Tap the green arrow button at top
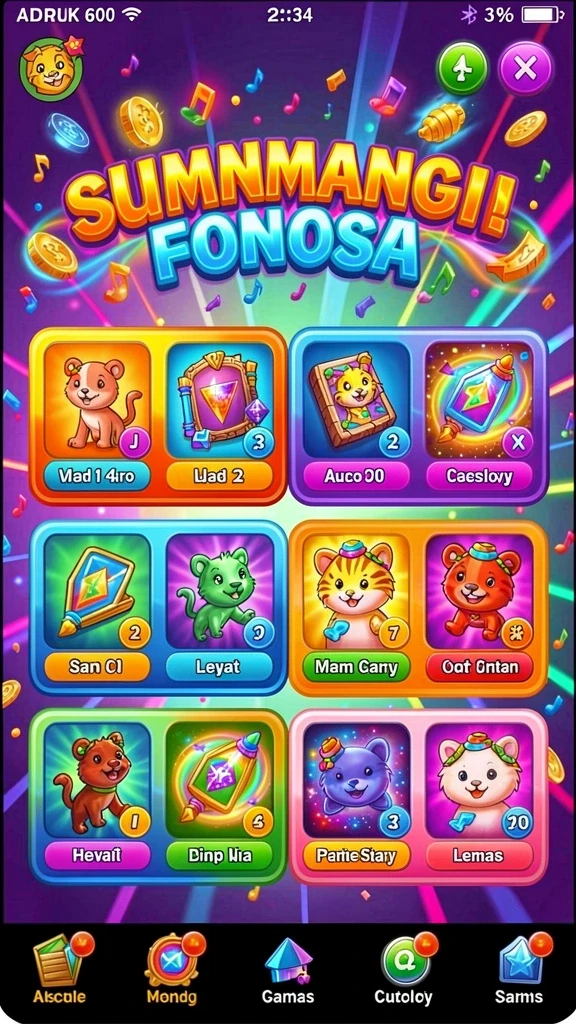The image size is (576, 1024). [x=463, y=69]
